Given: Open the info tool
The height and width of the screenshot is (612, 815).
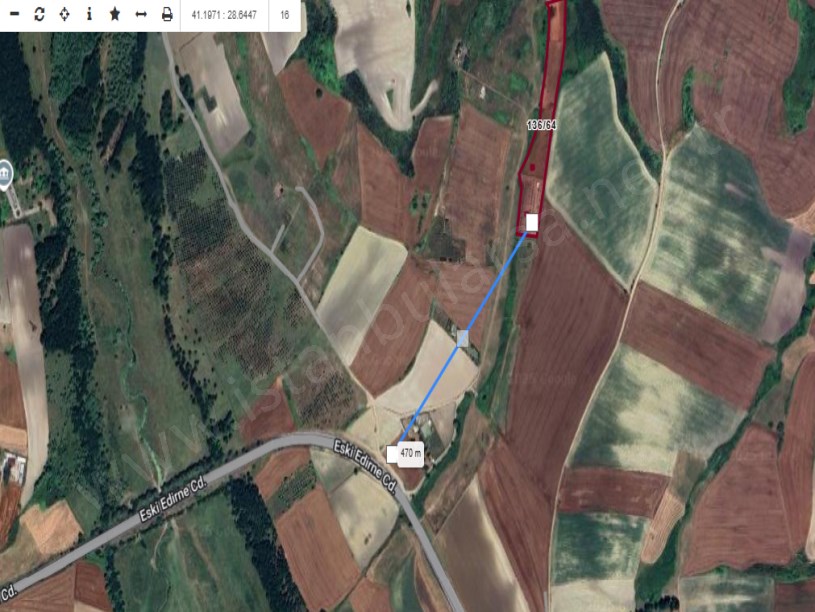Looking at the screenshot, I should click(x=90, y=15).
